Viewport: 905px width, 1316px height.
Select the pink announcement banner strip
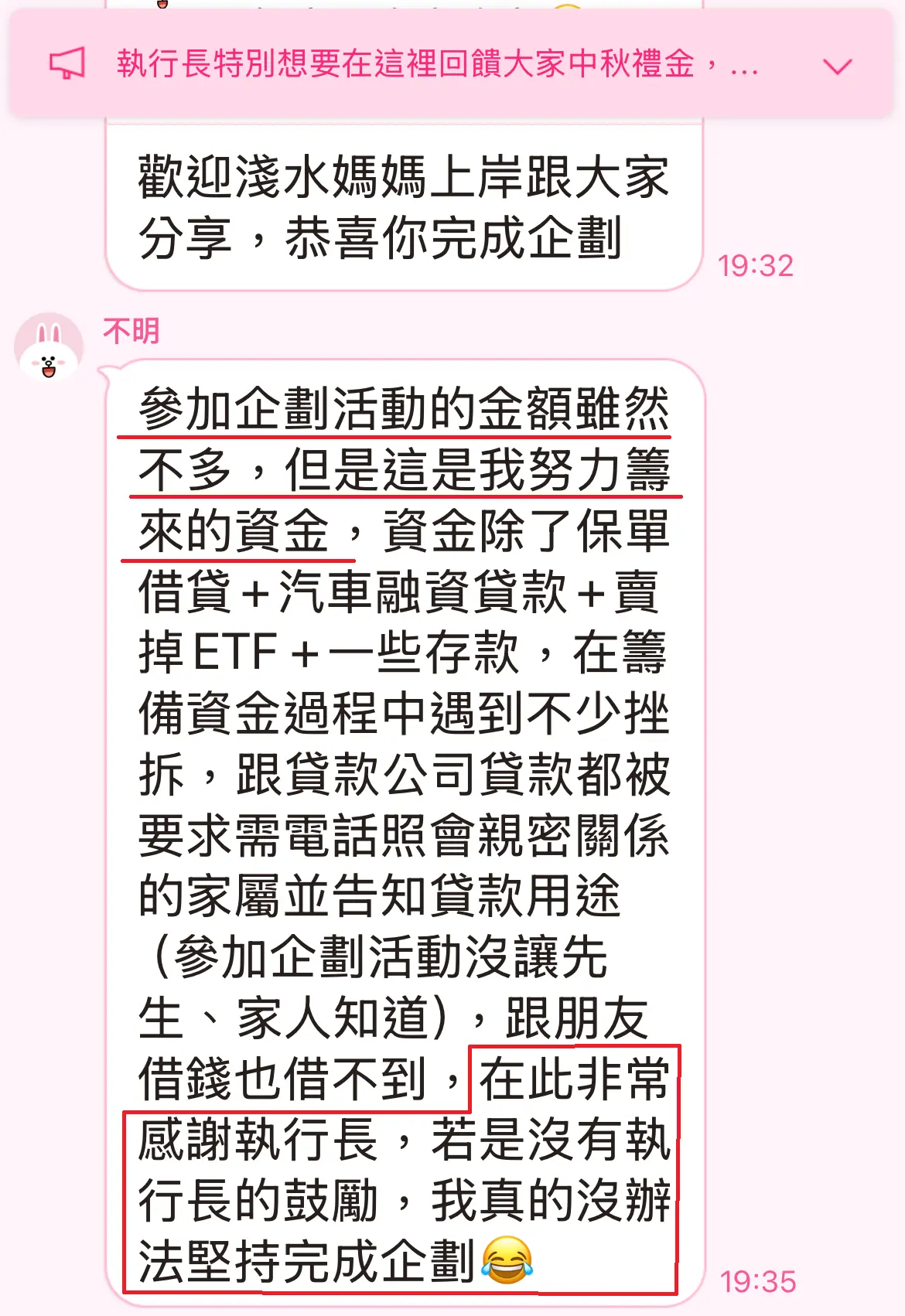pyautogui.click(x=452, y=68)
